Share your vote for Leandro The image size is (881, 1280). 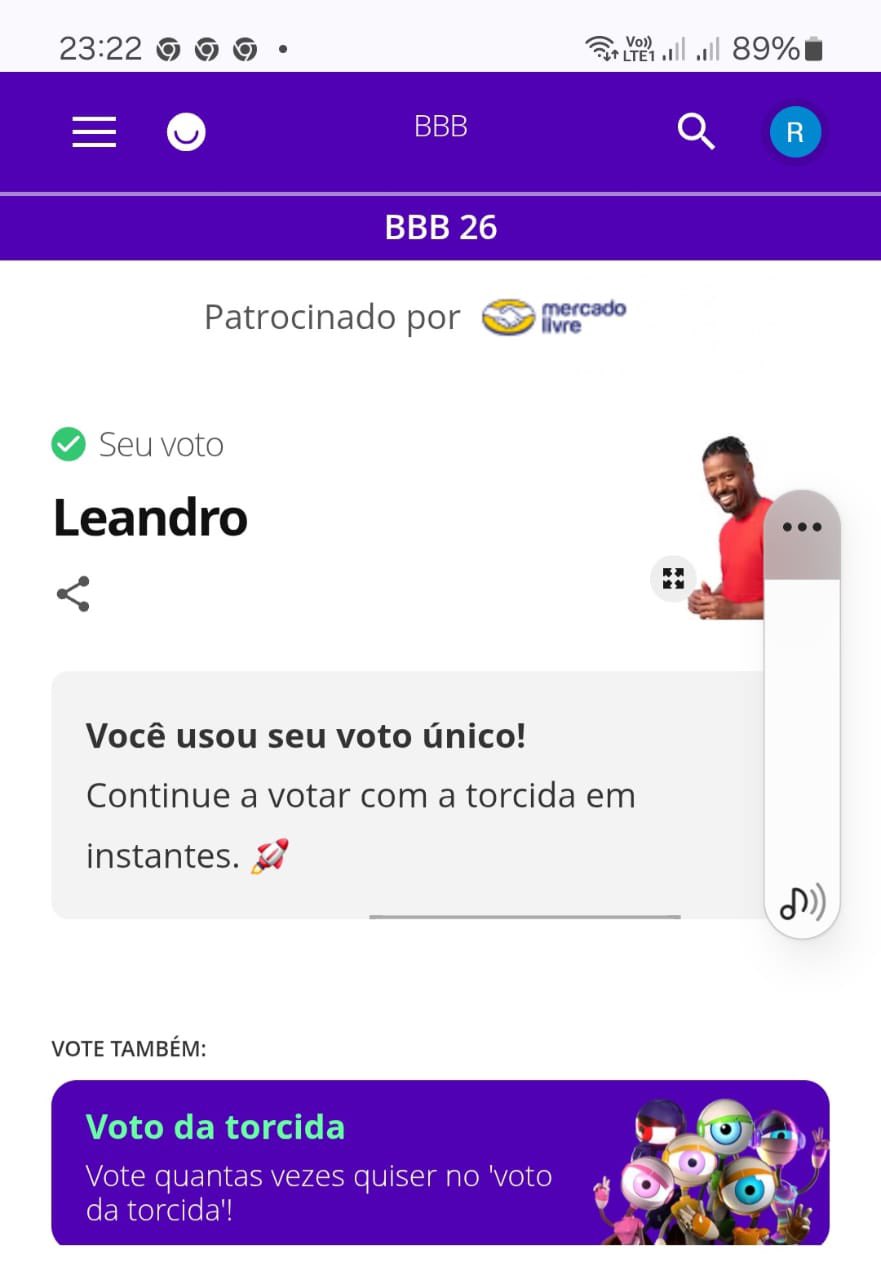coord(73,594)
